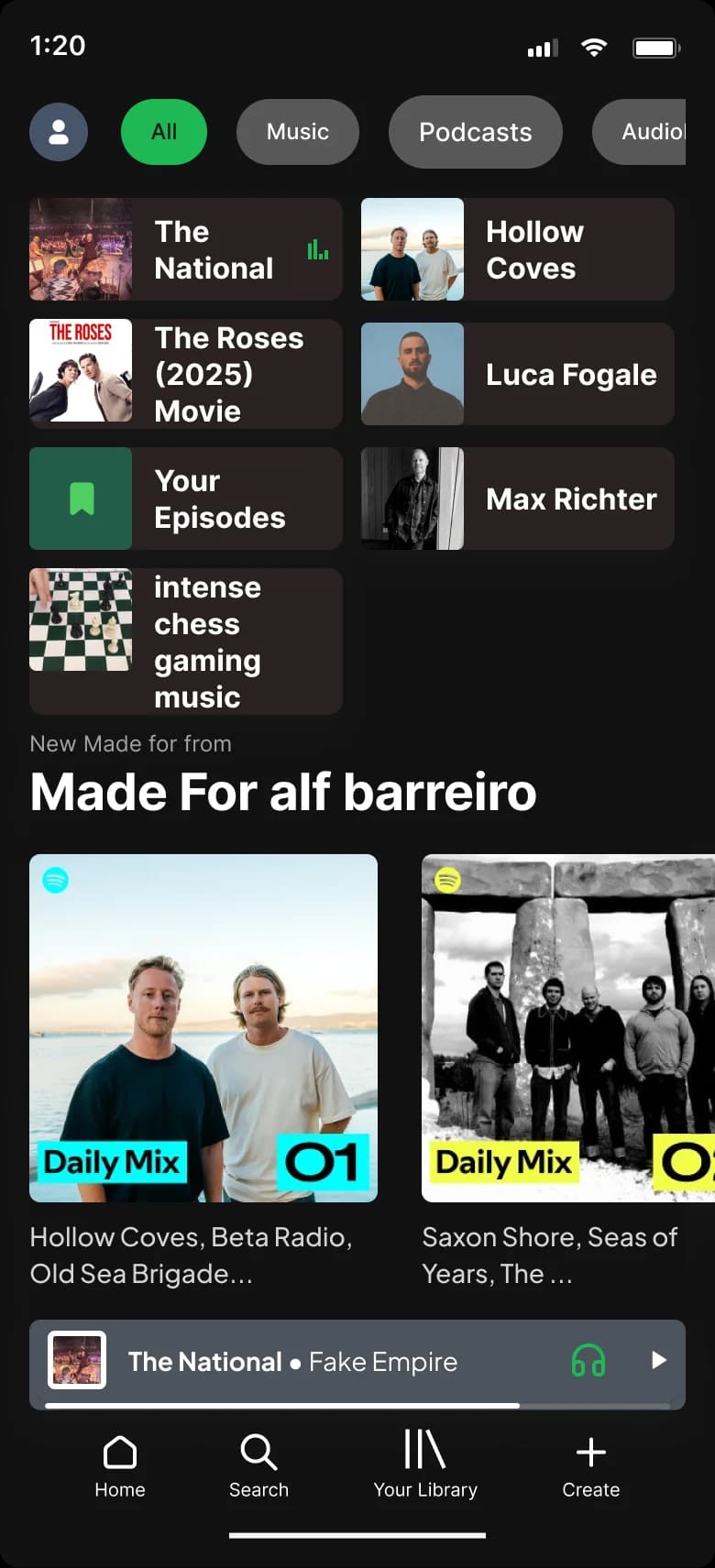Switch to the Search tab
Screen dimensions: 715x1568
(x=258, y=1464)
